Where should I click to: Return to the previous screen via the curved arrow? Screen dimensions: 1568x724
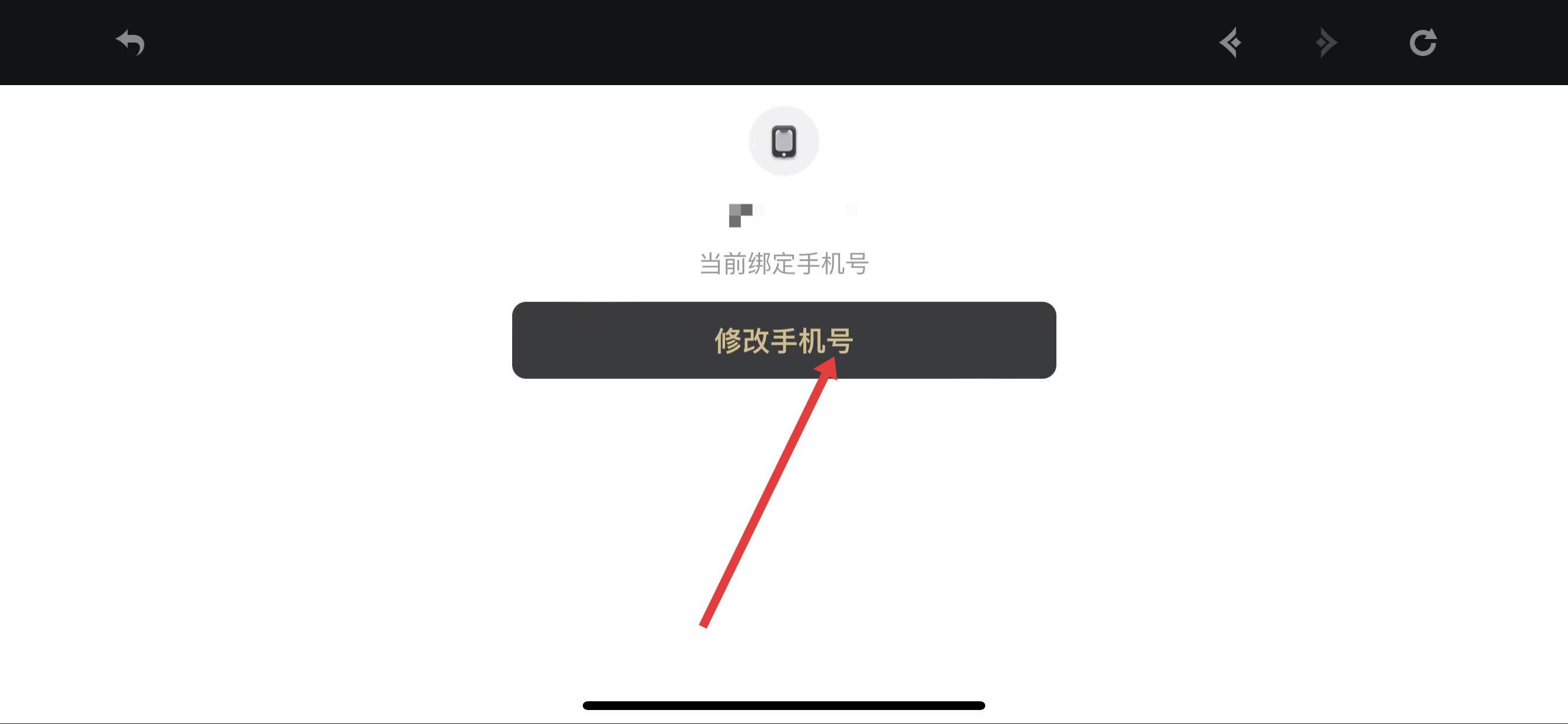(x=130, y=43)
